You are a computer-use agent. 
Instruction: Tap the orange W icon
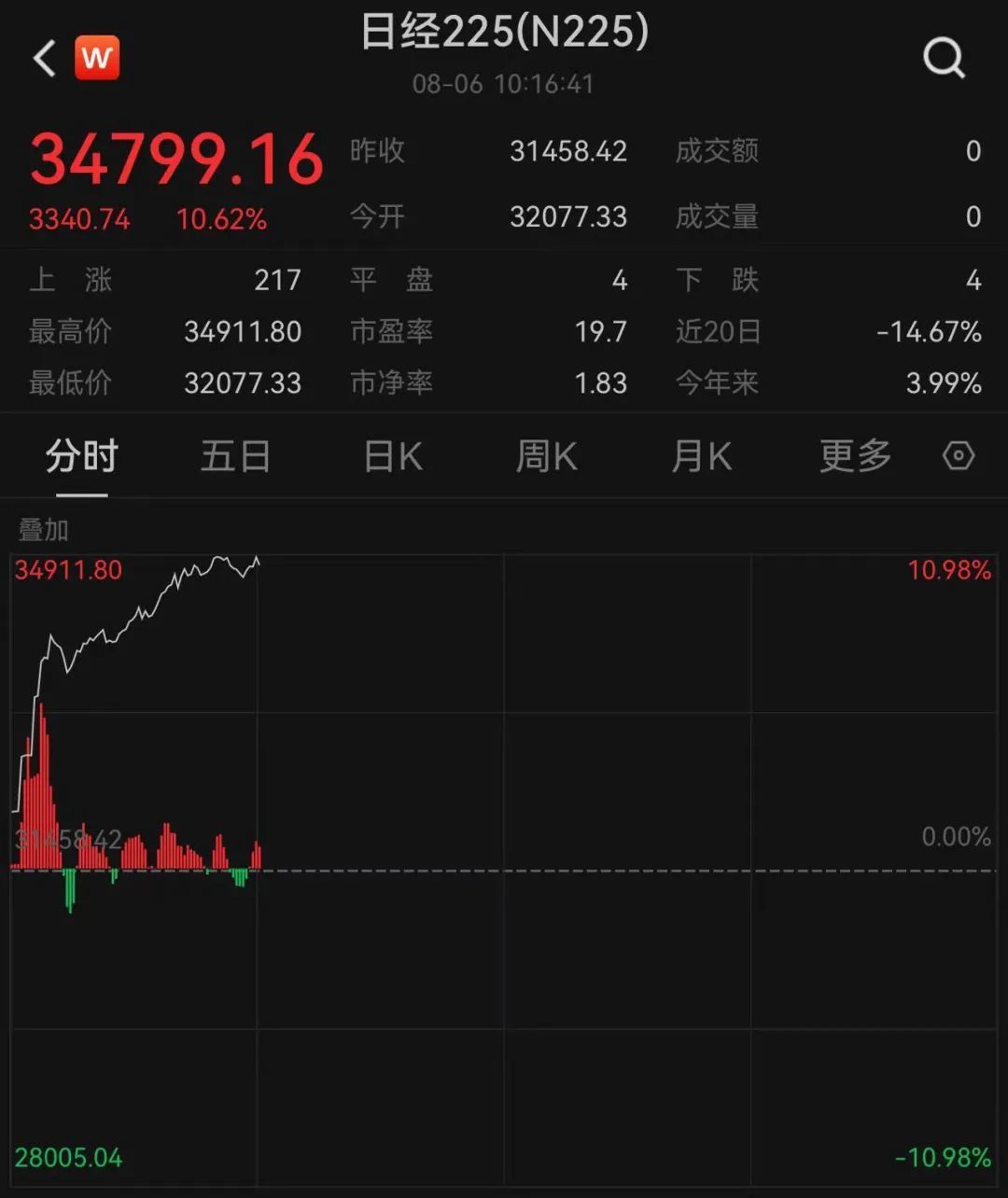click(x=97, y=58)
